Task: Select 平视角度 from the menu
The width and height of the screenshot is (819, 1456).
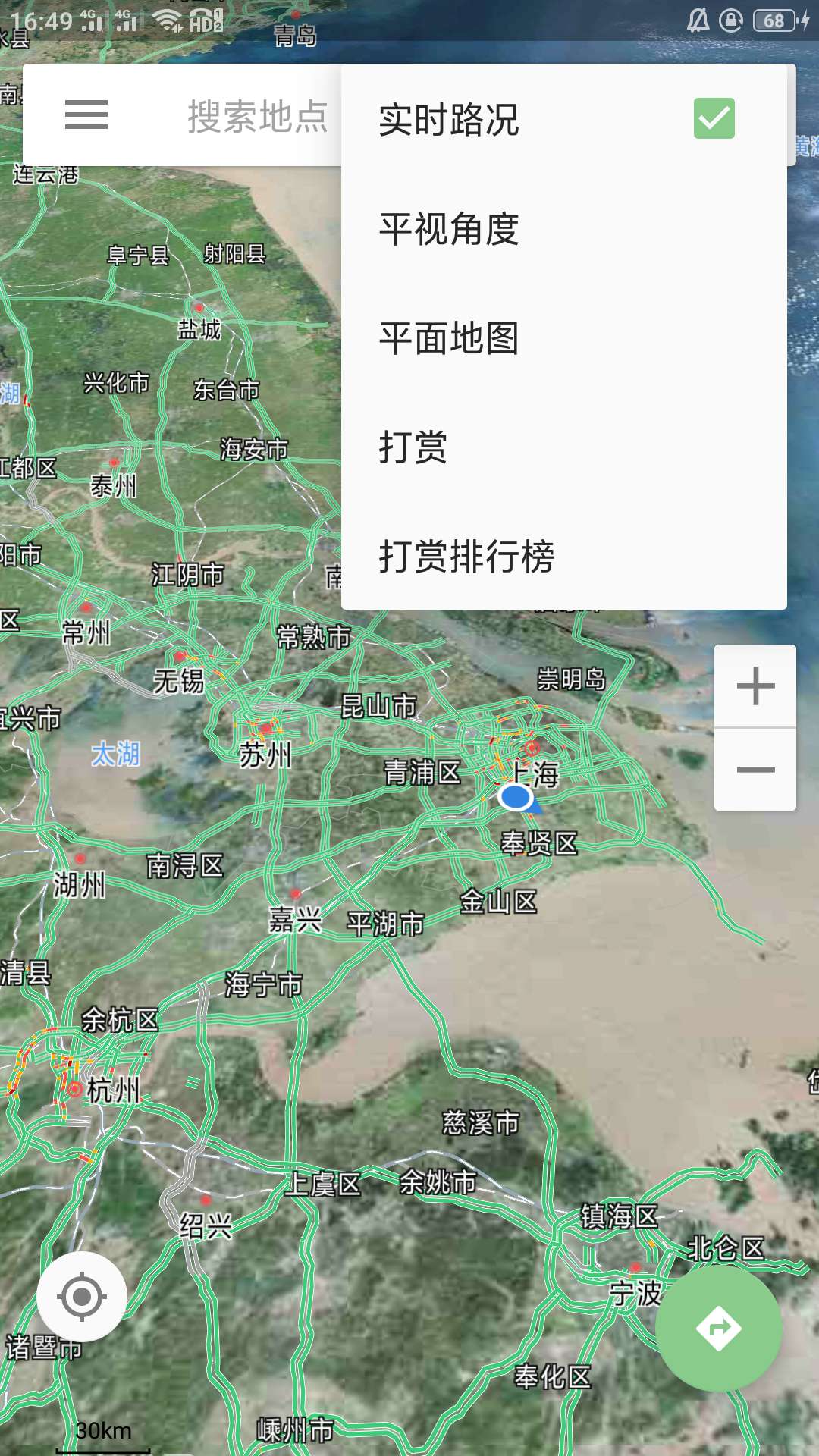Action: click(x=449, y=229)
